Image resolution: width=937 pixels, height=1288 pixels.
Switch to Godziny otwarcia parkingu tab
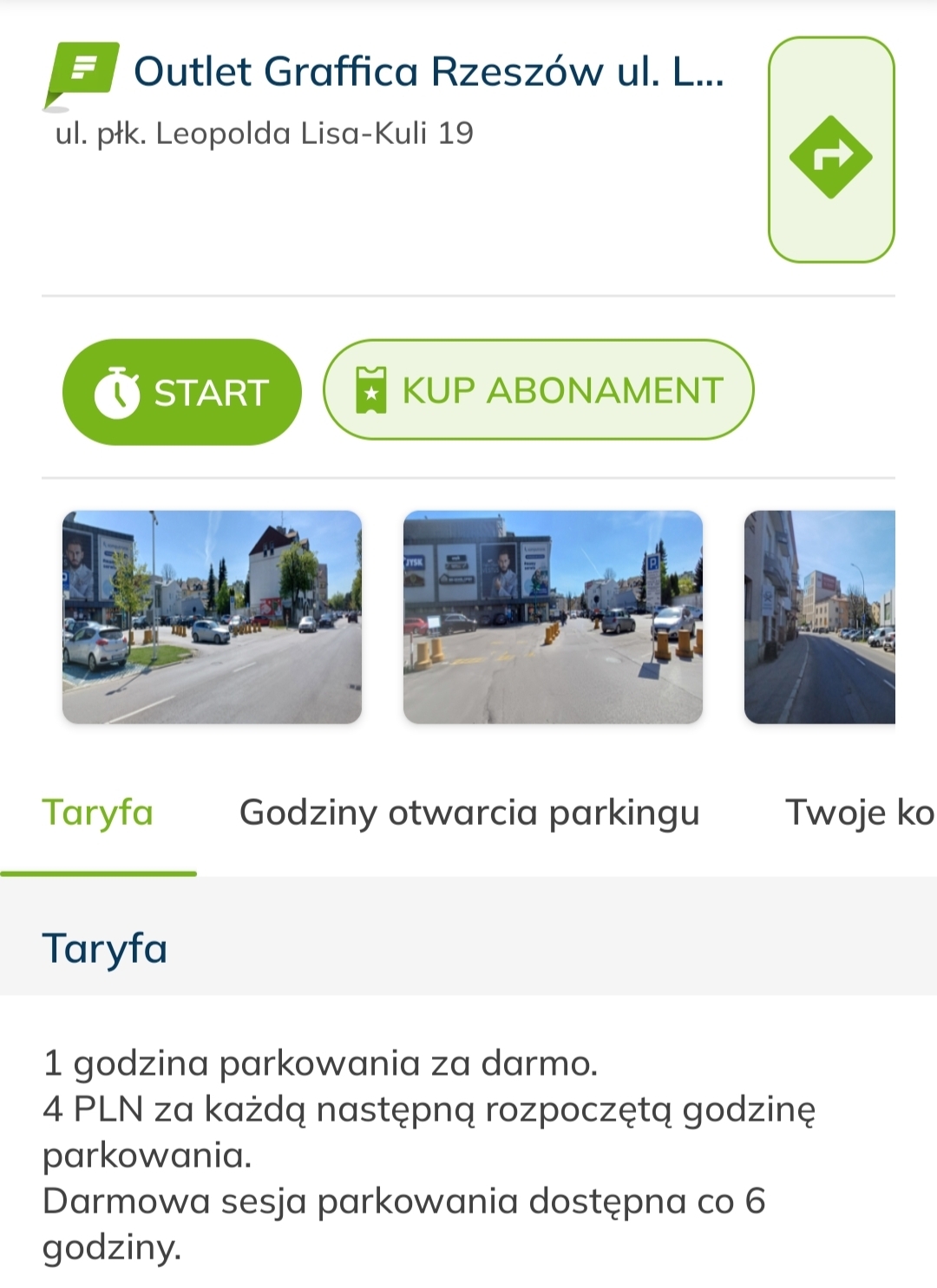pyautogui.click(x=469, y=813)
